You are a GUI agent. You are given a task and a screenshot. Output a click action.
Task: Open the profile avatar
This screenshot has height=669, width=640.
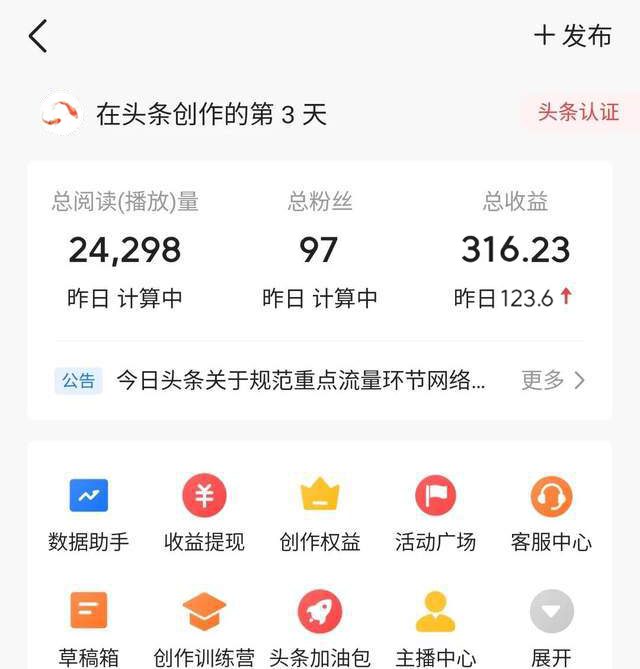pyautogui.click(x=61, y=114)
